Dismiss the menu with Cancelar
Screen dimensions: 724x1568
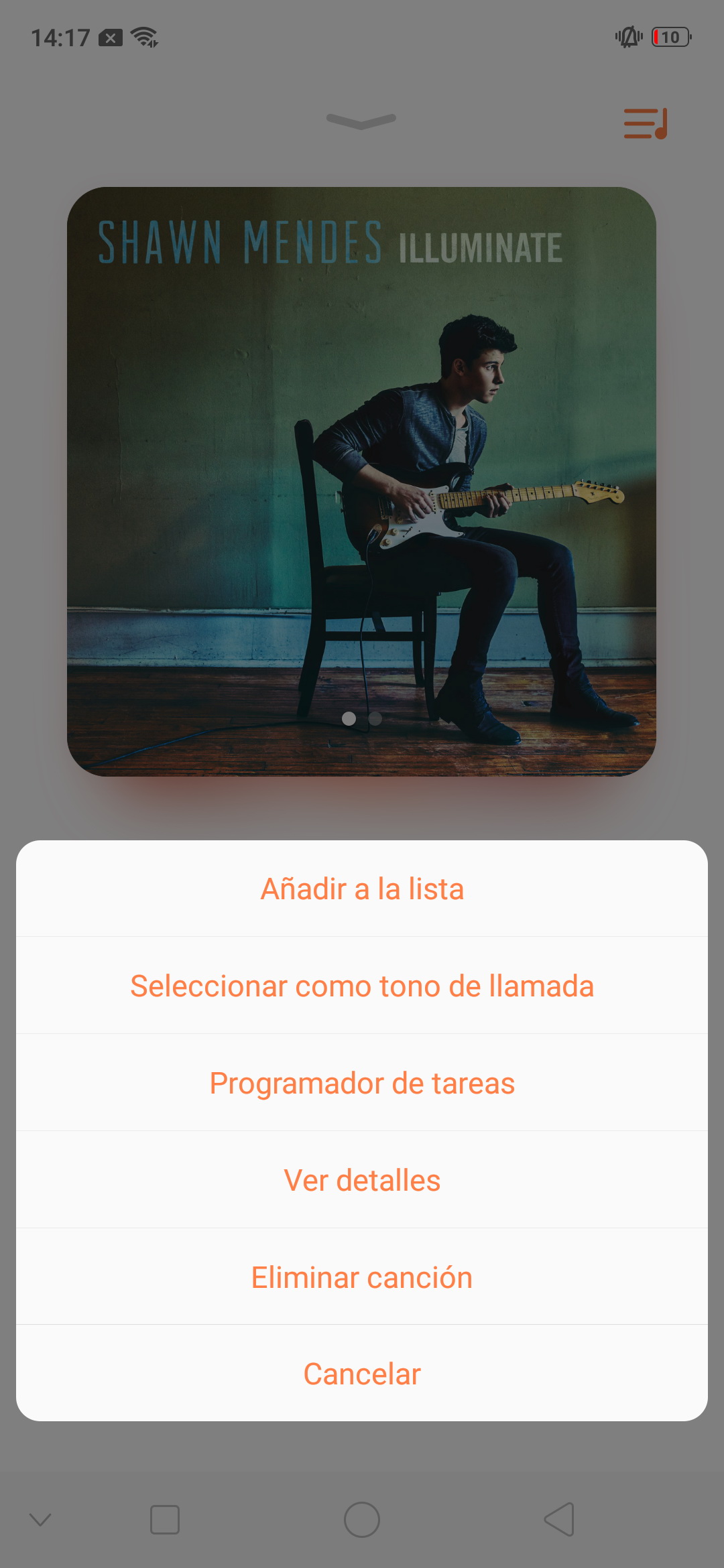[362, 1374]
